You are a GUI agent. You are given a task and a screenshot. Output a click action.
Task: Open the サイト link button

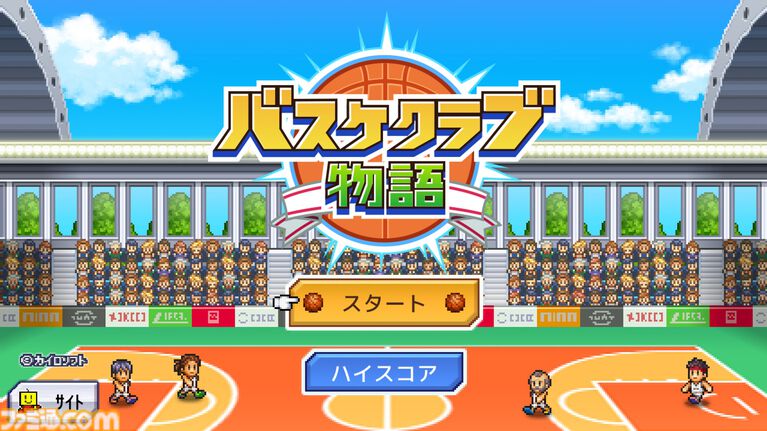(55, 399)
